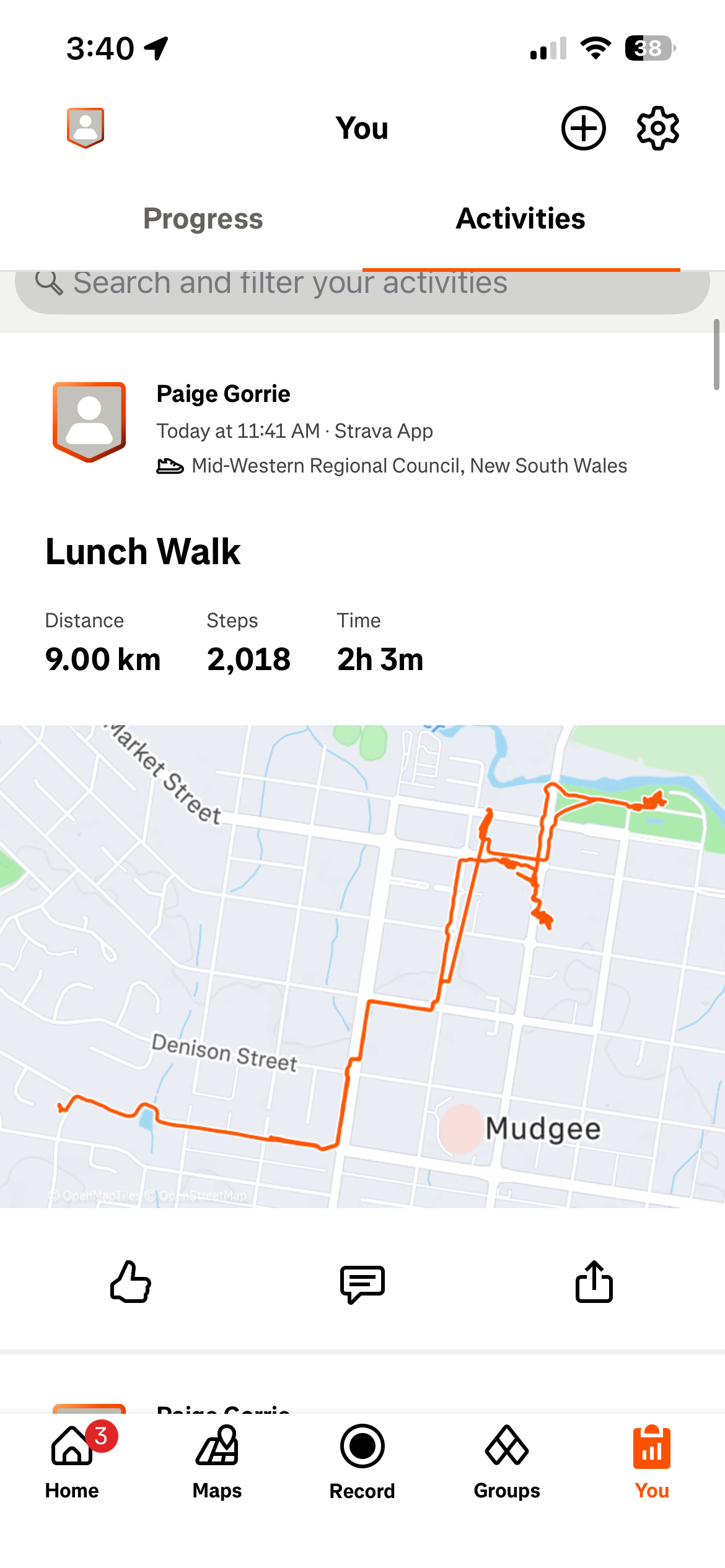
Task: Switch to the Groups tab
Action: coord(507,1461)
